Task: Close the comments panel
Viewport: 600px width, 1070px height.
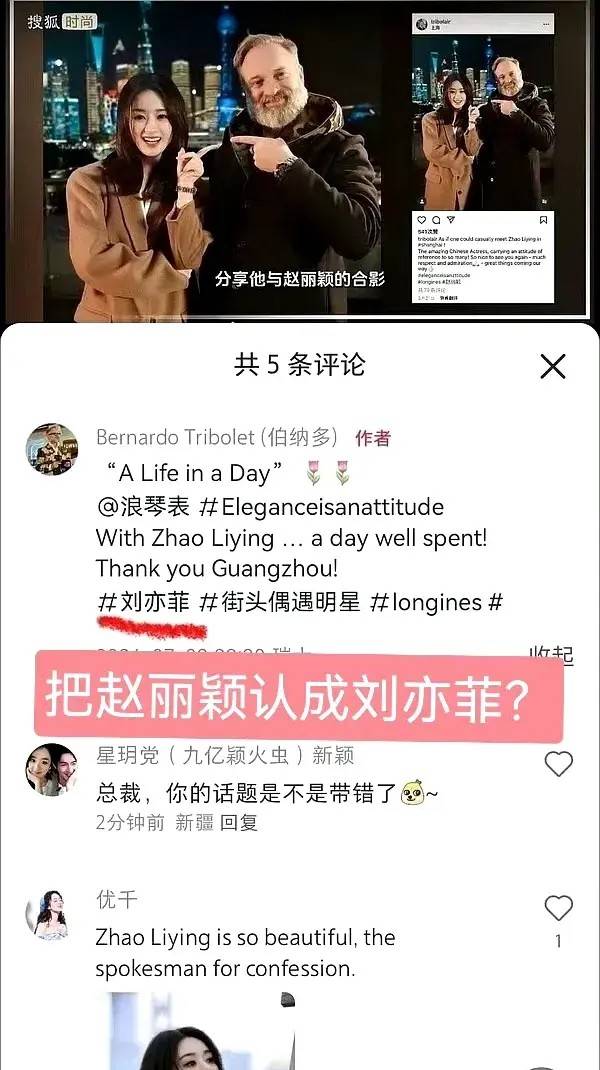Action: pos(553,366)
